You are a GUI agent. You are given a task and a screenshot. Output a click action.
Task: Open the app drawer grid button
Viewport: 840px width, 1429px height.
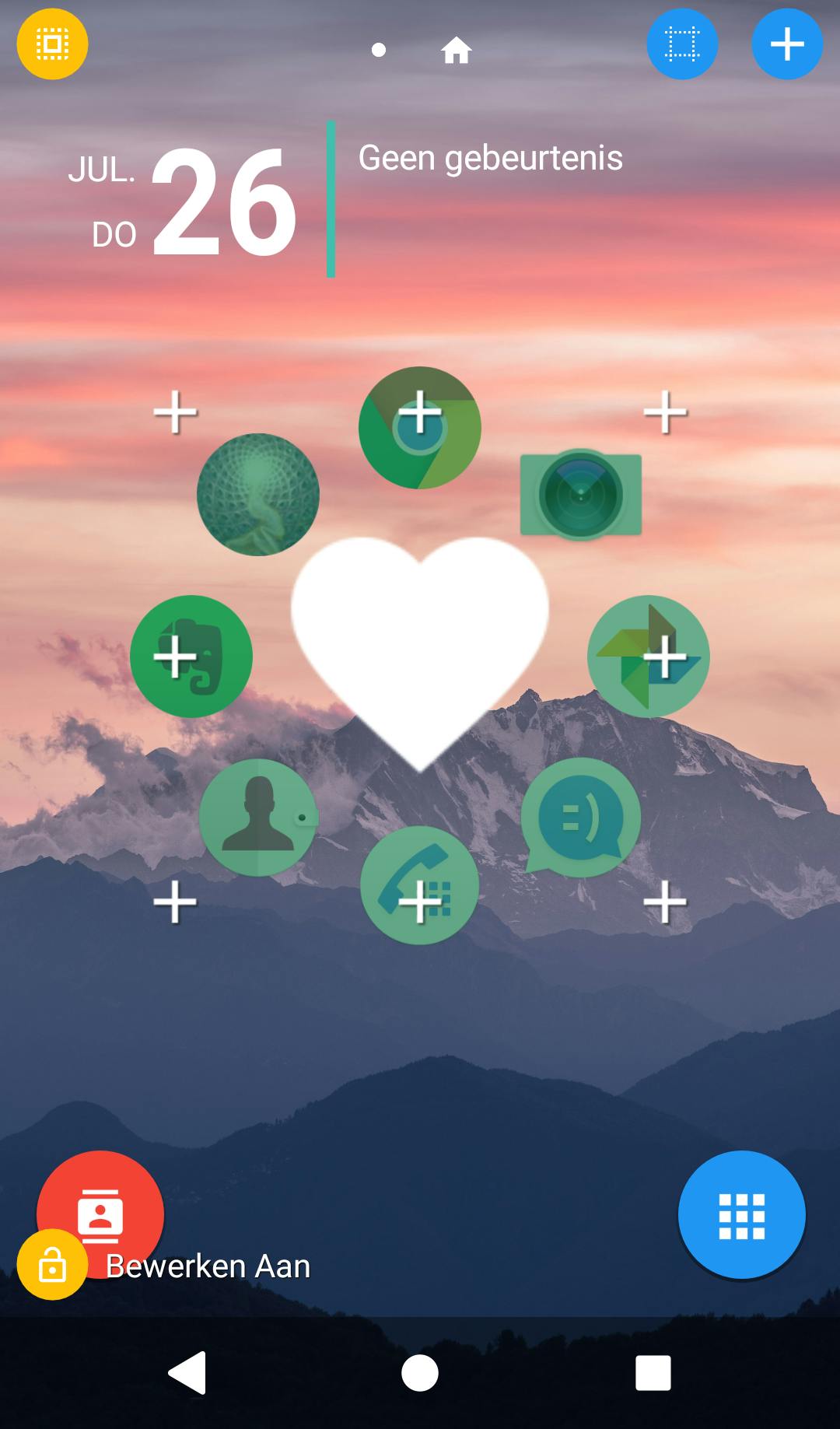(x=741, y=1215)
